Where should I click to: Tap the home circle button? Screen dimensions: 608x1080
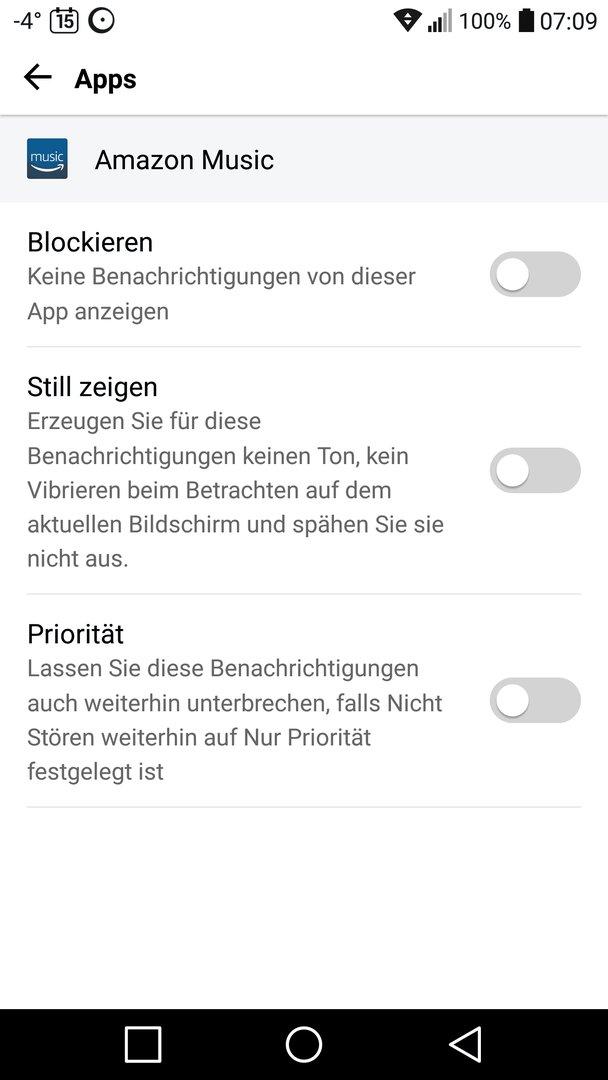304,1044
